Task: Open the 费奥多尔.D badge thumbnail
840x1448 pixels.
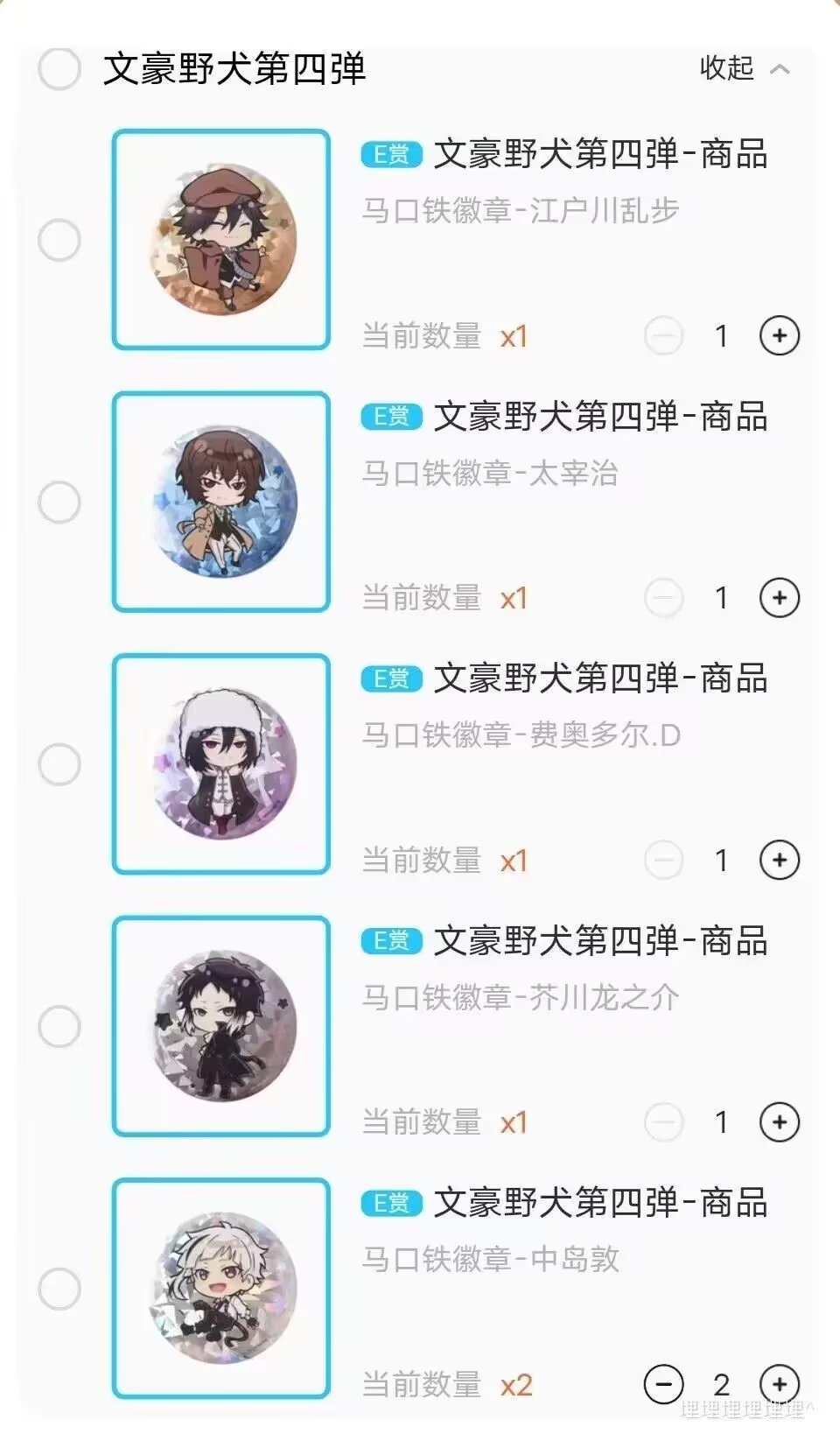Action: click(x=221, y=763)
